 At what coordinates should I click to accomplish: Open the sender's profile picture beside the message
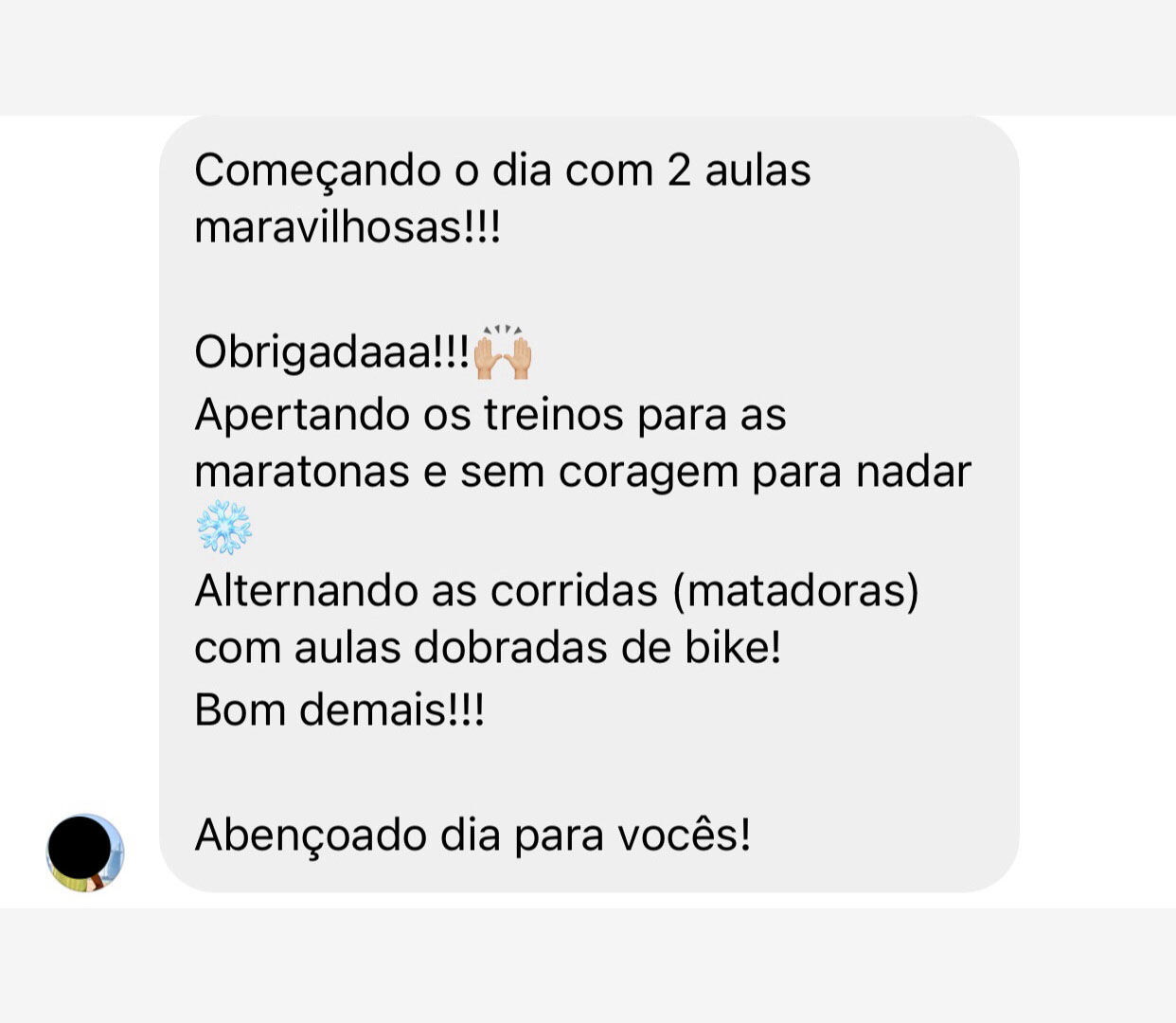click(x=85, y=852)
